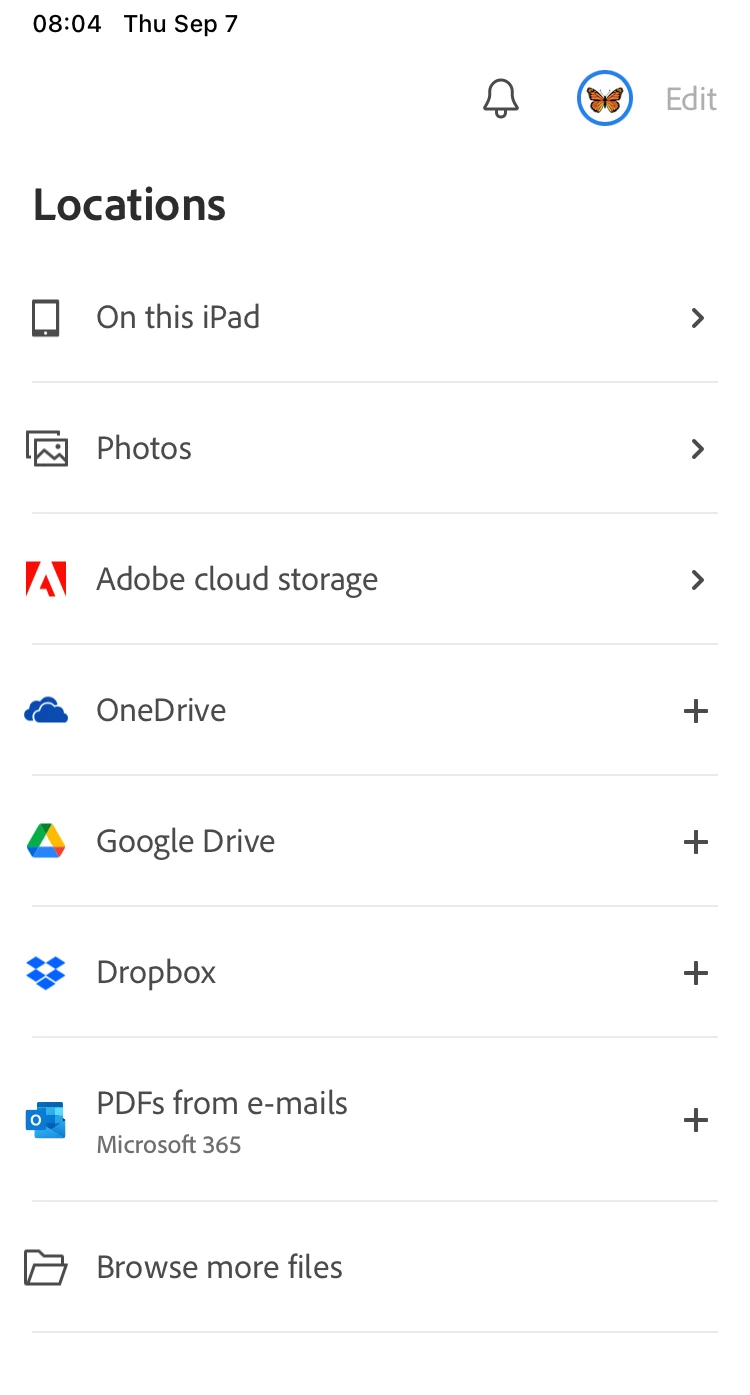Tap Edit in the top bar
This screenshot has width=750, height=1395.
click(691, 99)
